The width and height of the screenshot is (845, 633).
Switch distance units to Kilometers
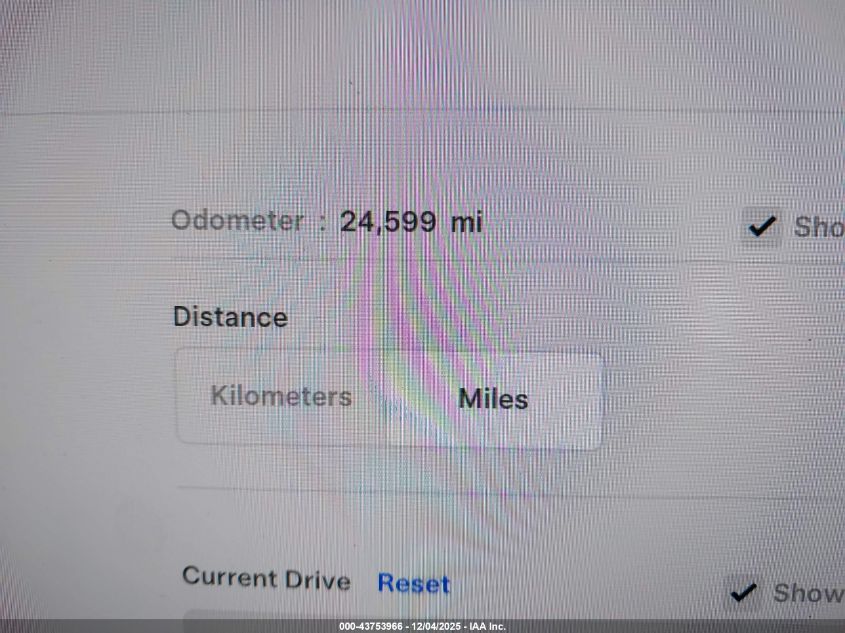point(281,397)
